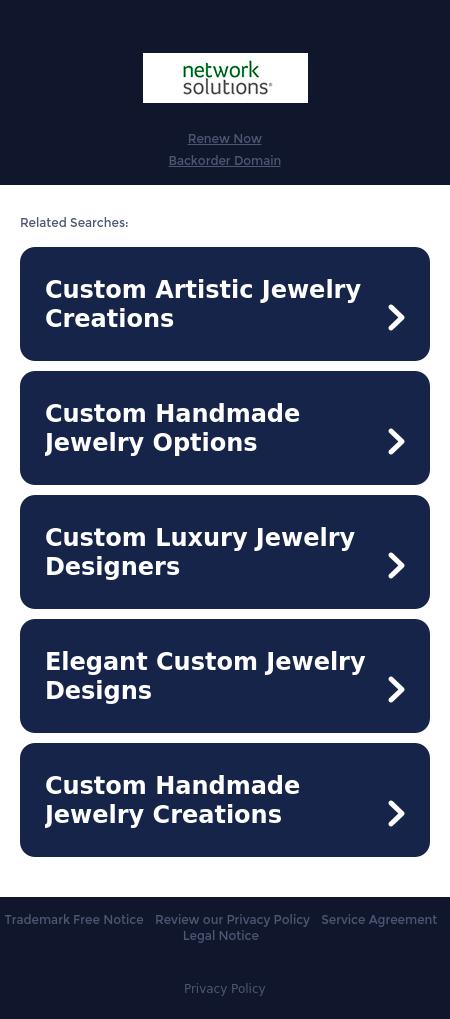Open the Backorder Domain link
450x1019 pixels.
(224, 161)
